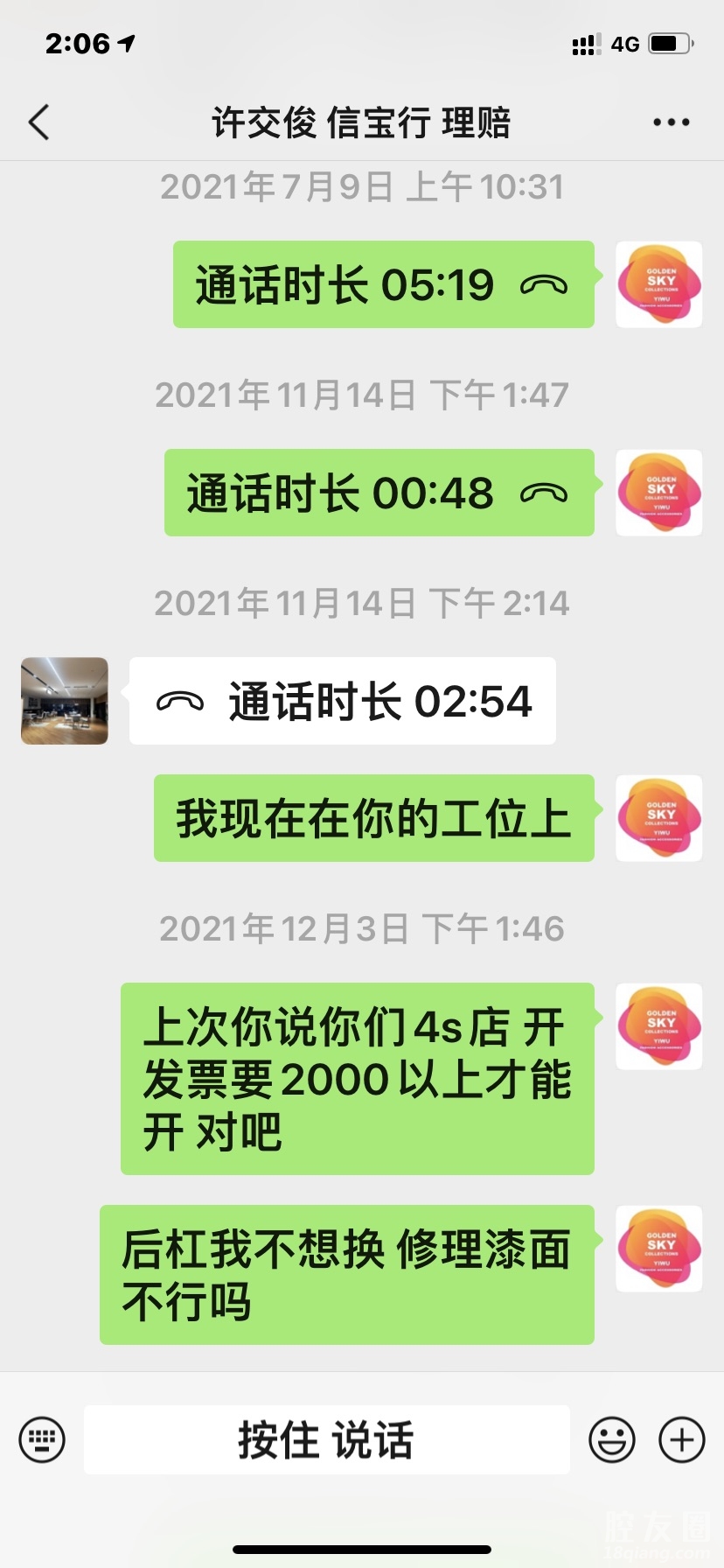View the contact's profile from their avatar
Viewport: 724px width, 1568px height.
click(65, 701)
